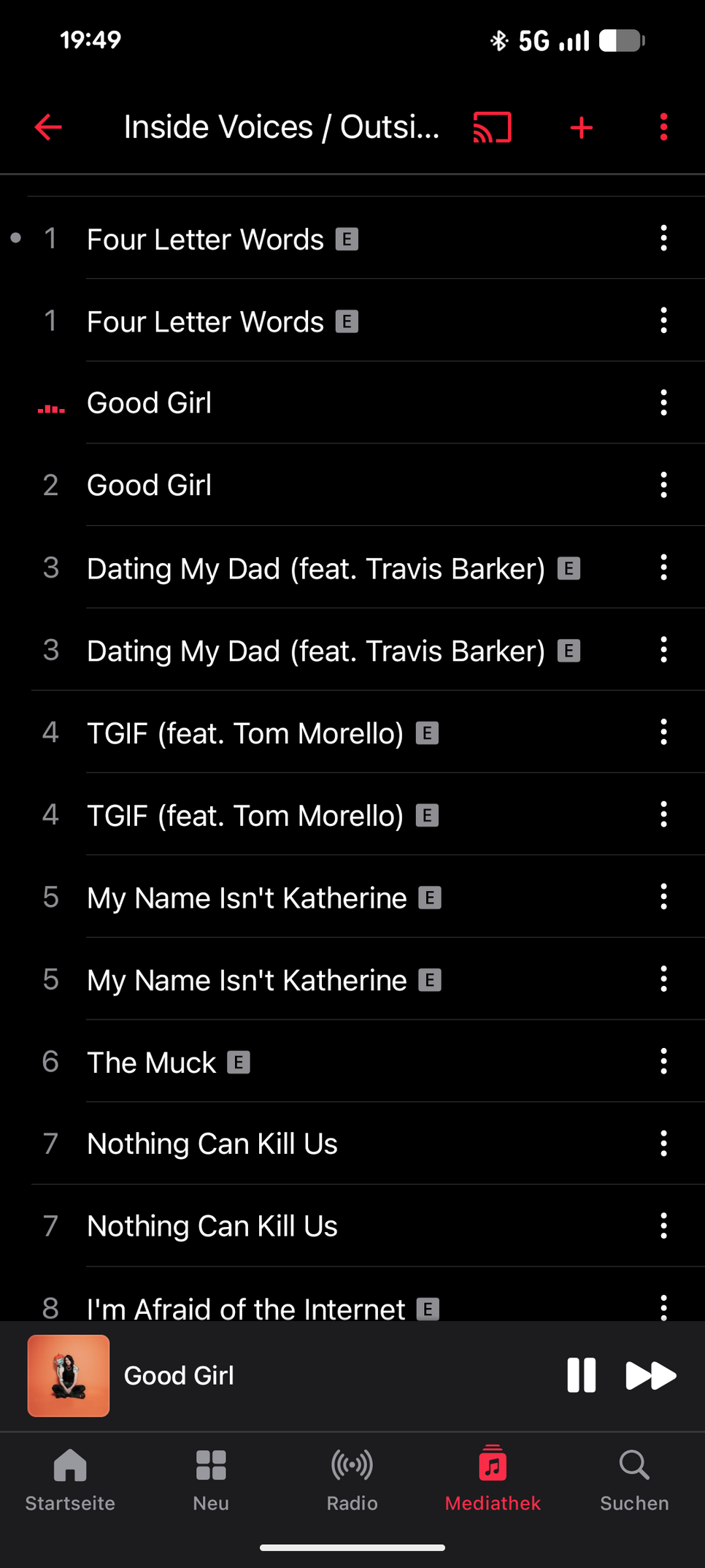
Task: Add album with the plus icon
Action: coord(582,128)
